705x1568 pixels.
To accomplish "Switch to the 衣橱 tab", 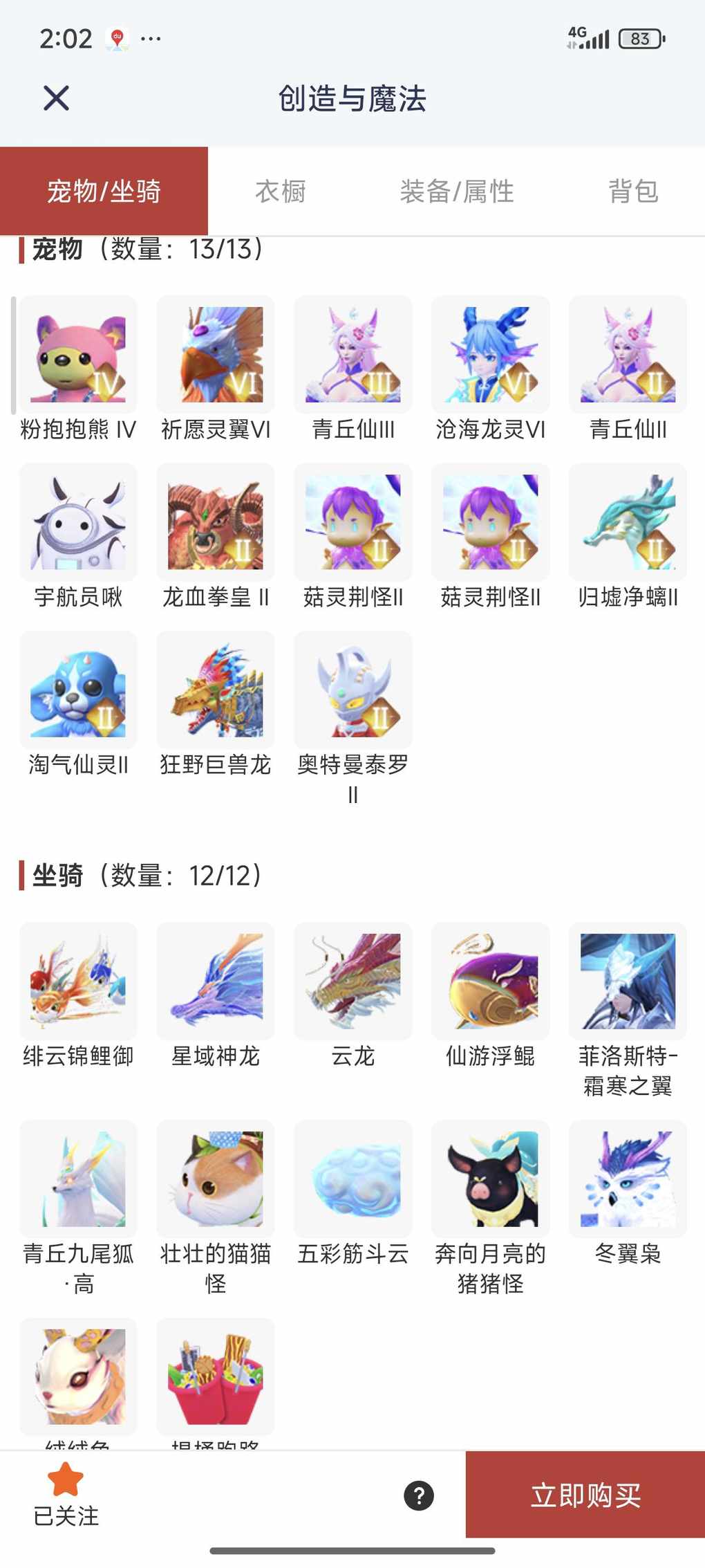I will [x=281, y=192].
